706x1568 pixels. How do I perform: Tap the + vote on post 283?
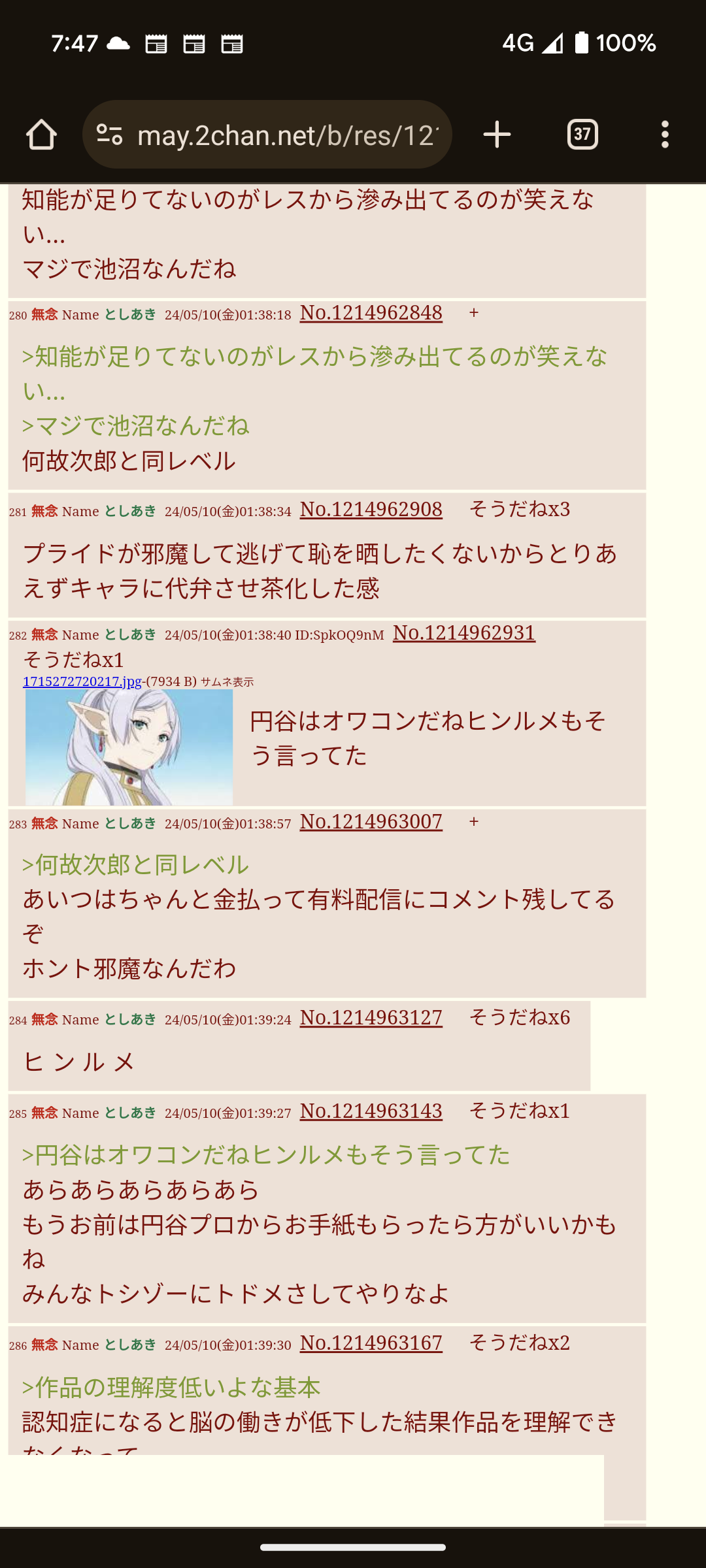coord(474,822)
